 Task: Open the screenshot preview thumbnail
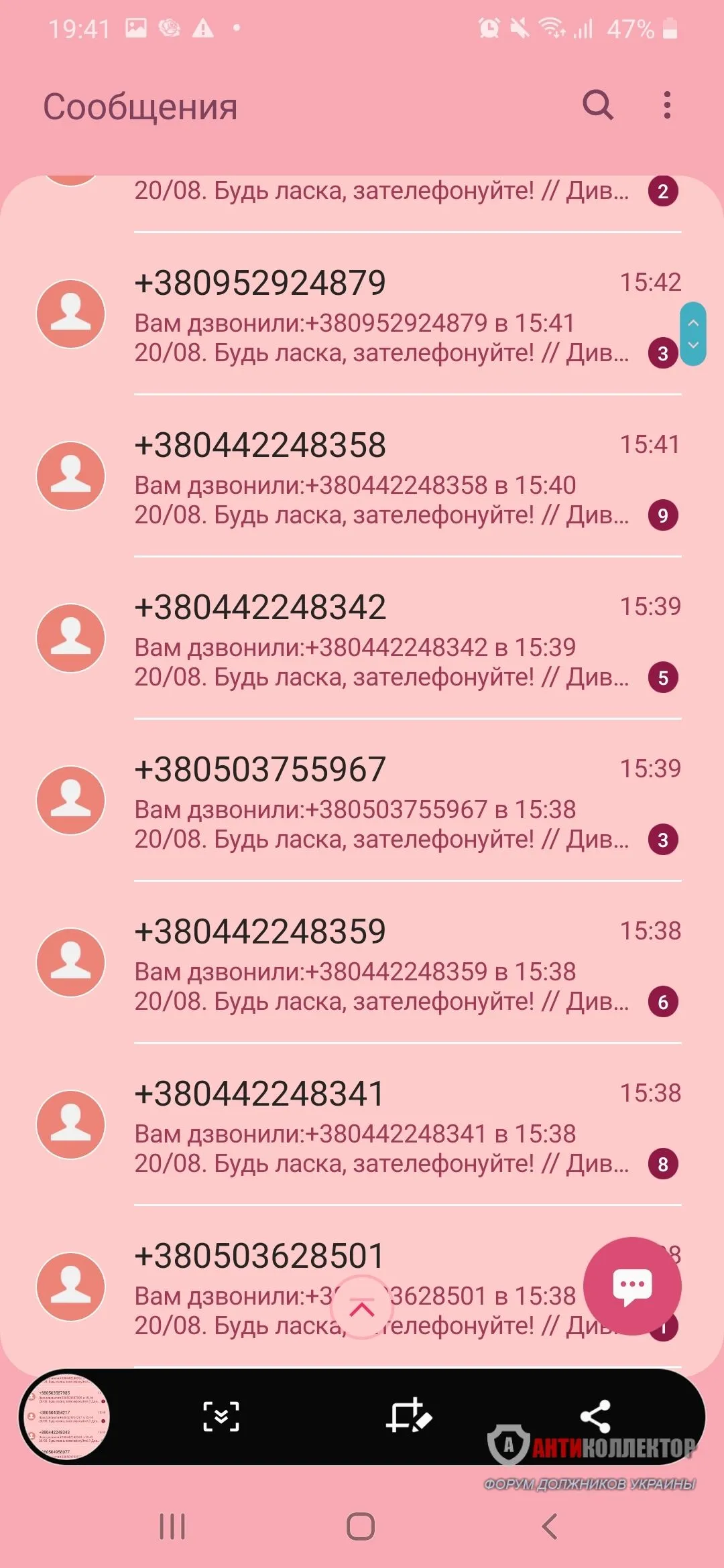click(x=66, y=1416)
